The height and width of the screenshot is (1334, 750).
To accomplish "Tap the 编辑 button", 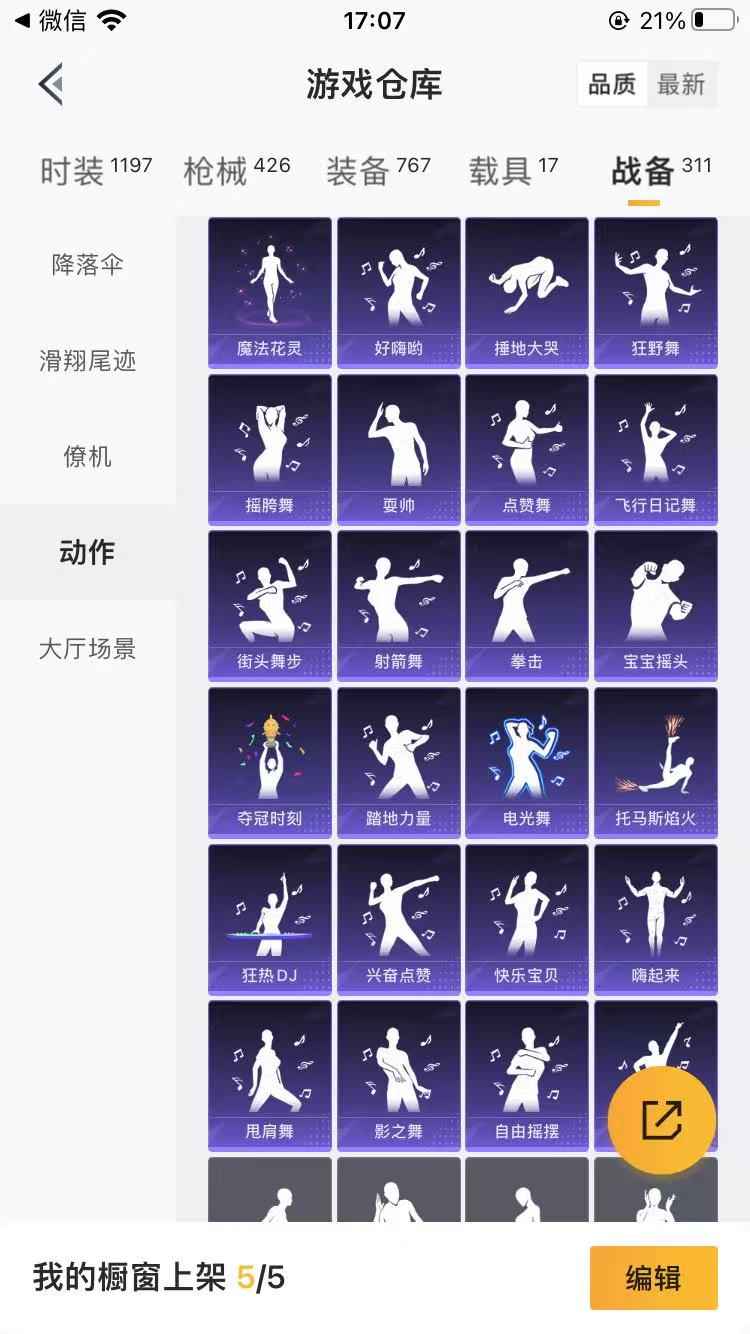I will [x=654, y=1278].
